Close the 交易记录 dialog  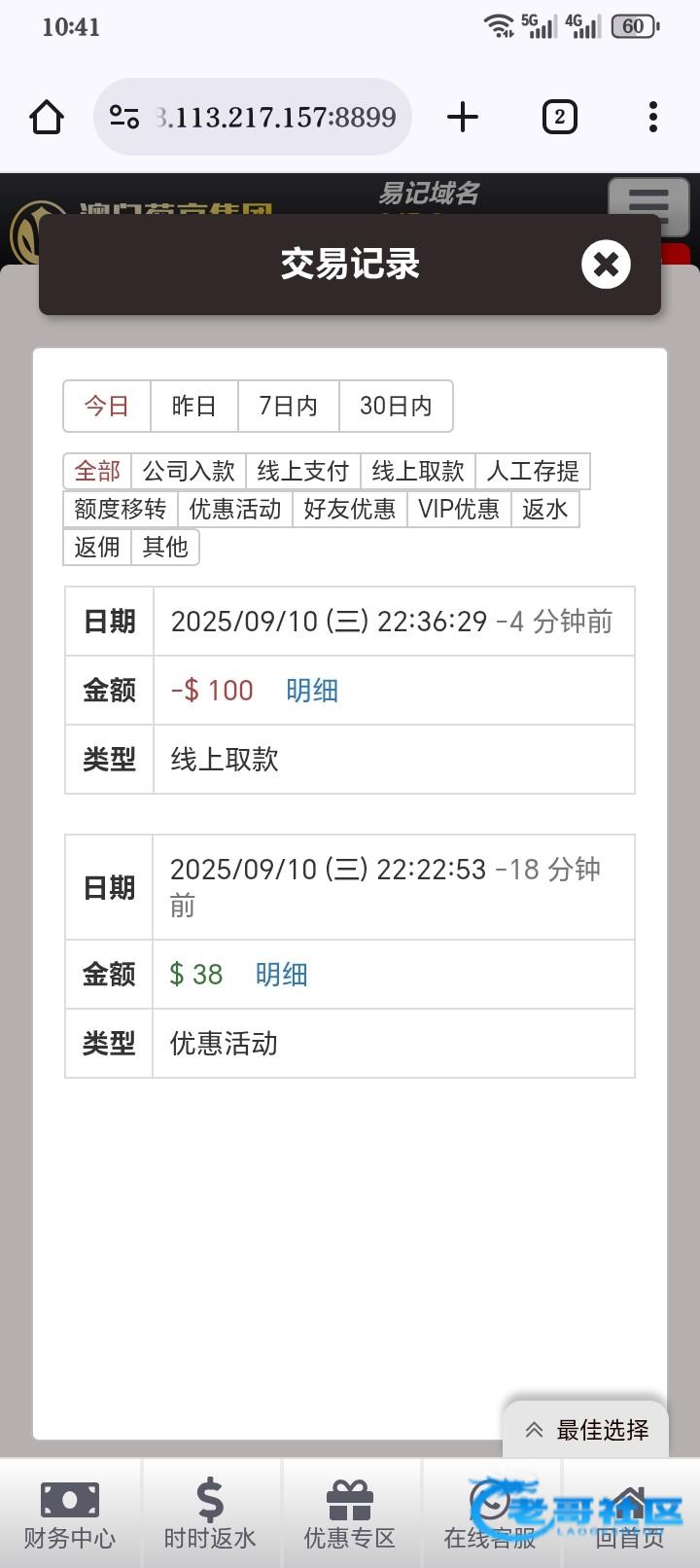point(606,264)
